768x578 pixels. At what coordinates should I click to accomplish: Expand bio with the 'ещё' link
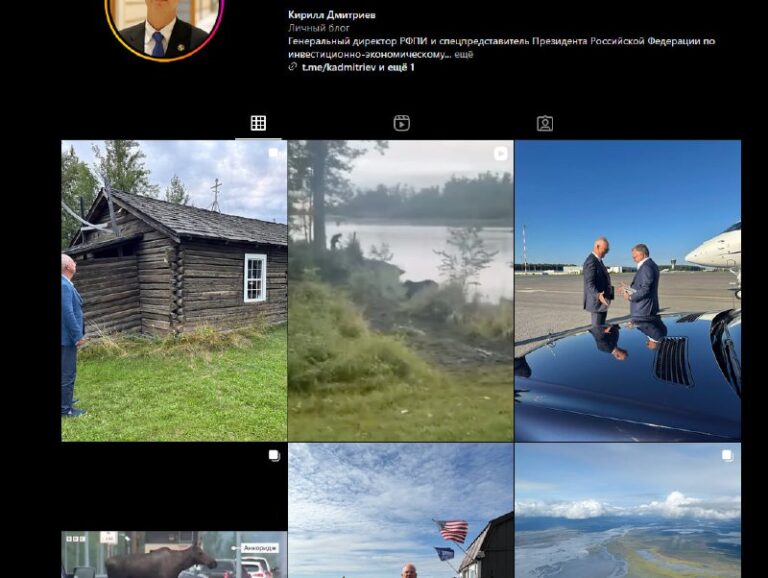click(x=464, y=54)
